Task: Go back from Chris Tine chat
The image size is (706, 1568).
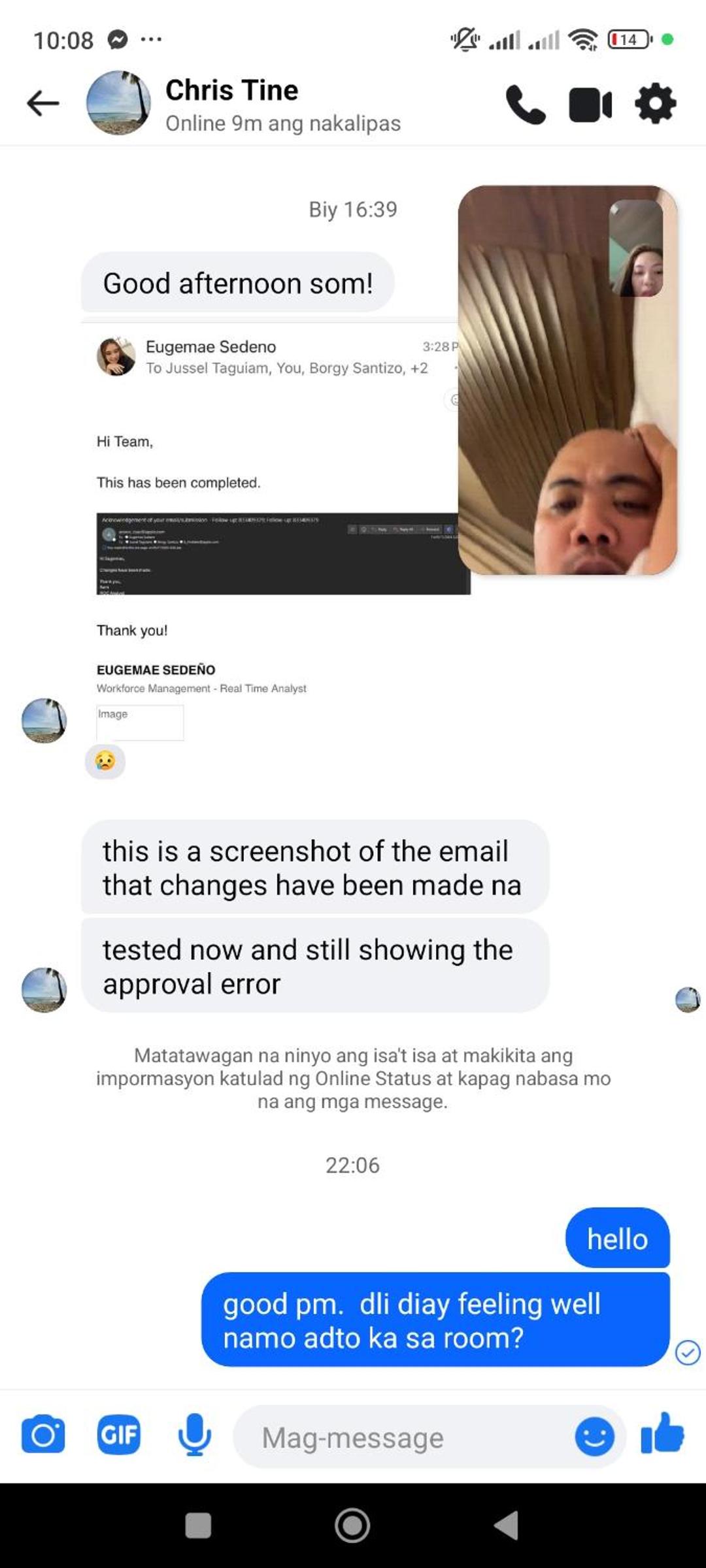Action: tap(43, 103)
